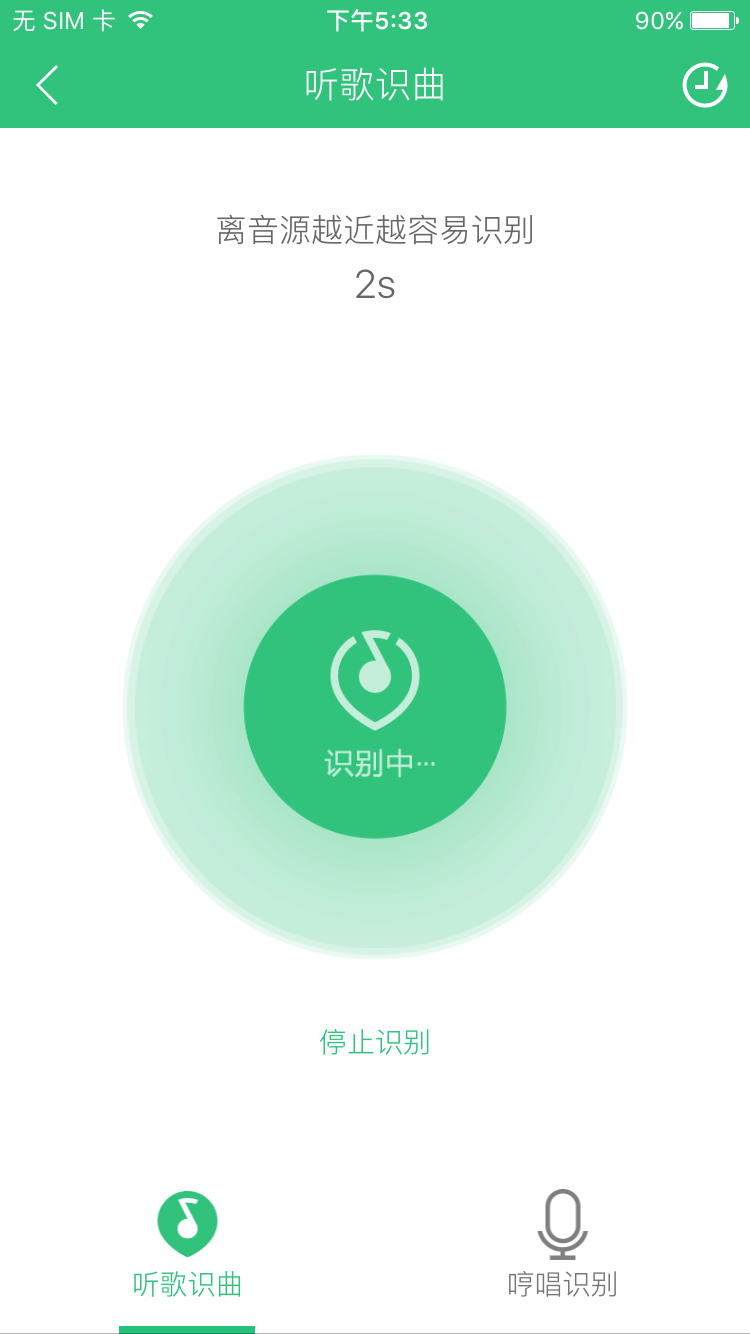Switch to the 哼唱识别 humming tab
This screenshot has height=1334, width=750.
pos(562,1245)
